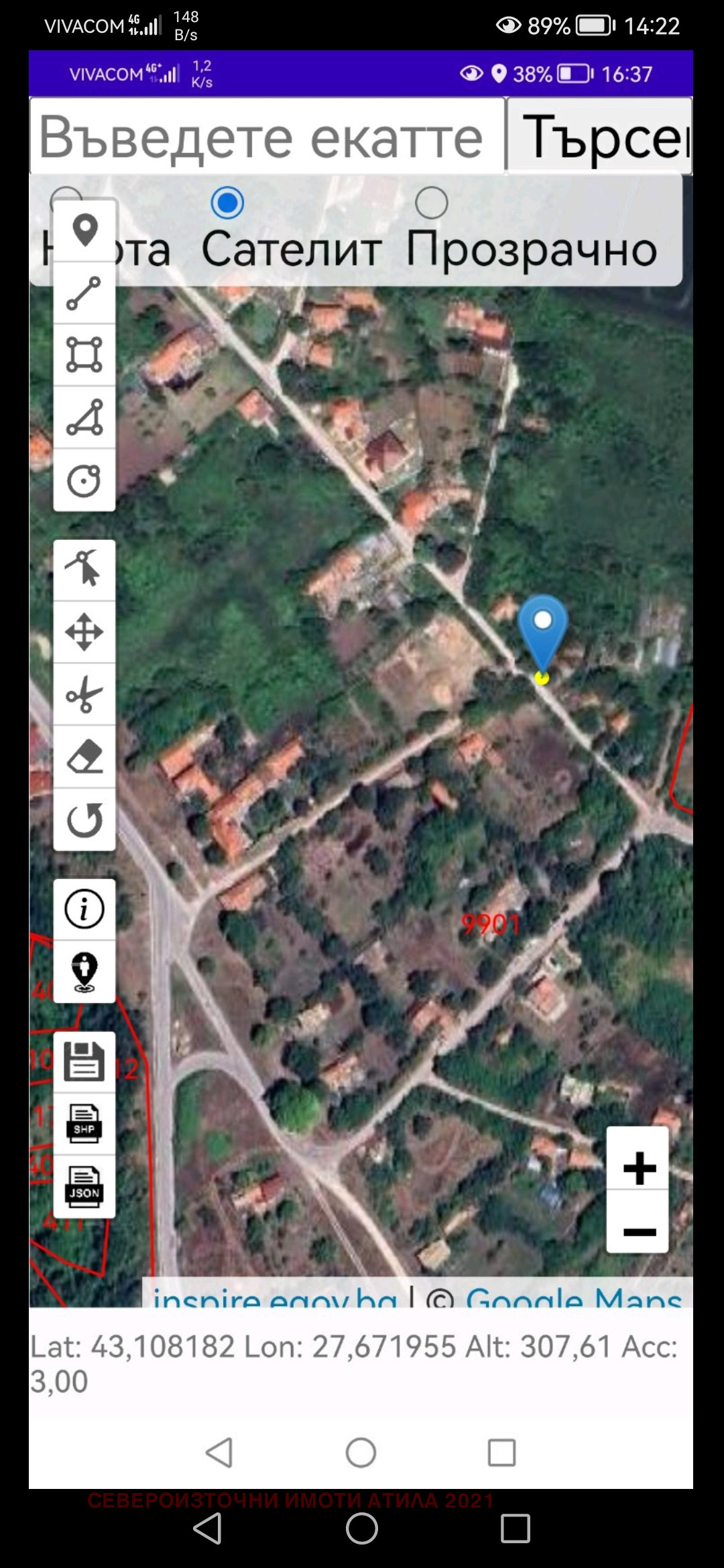
Task: Export the drawing as SHP
Action: click(84, 1124)
